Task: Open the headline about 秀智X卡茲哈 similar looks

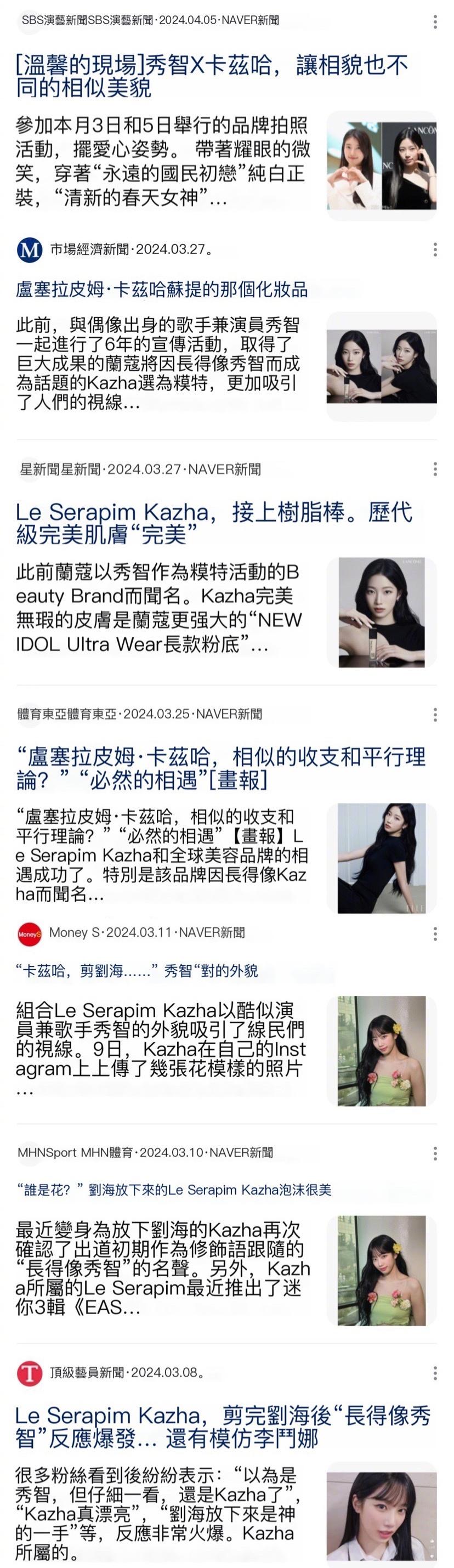Action: (x=212, y=76)
